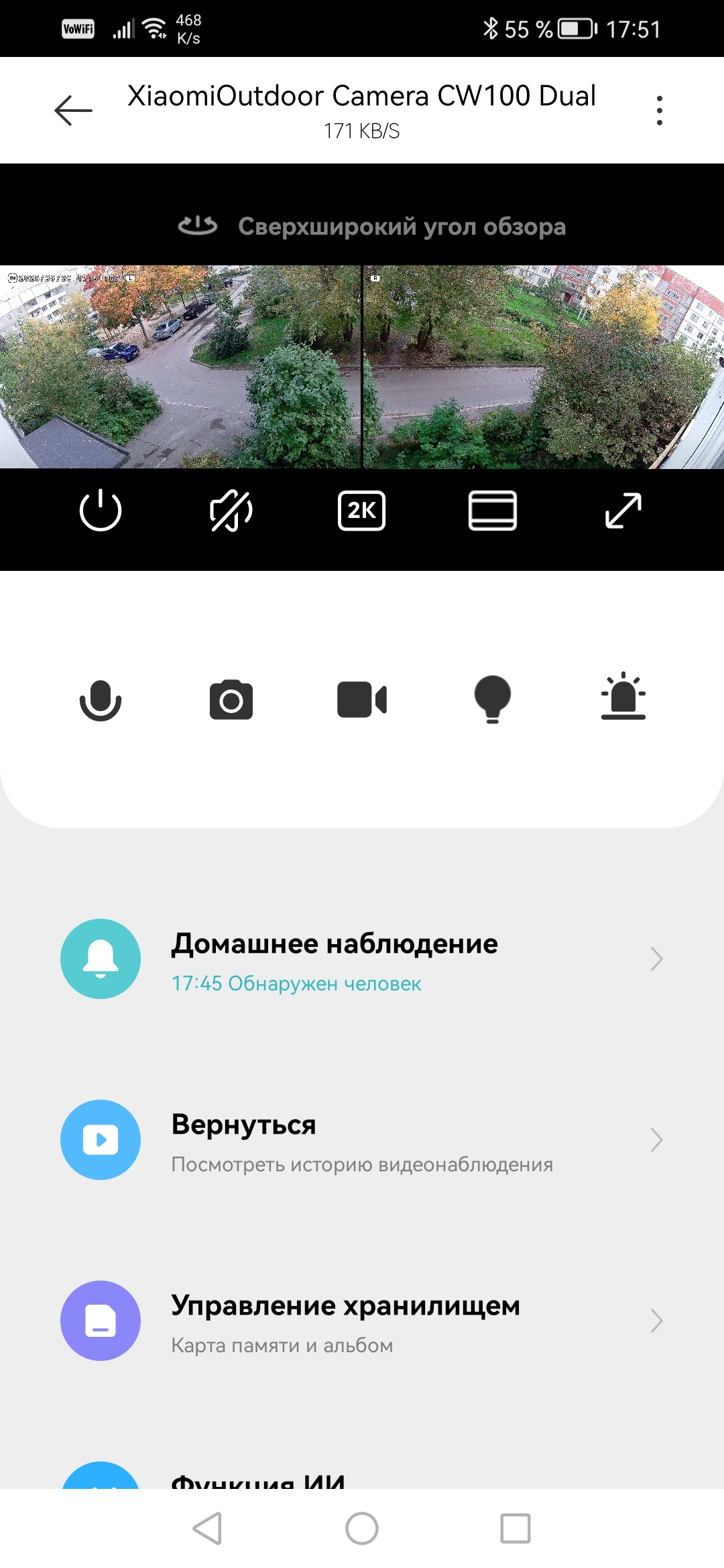Screen dimensions: 724x1568
Task: Tap the system home button
Action: 362,1528
